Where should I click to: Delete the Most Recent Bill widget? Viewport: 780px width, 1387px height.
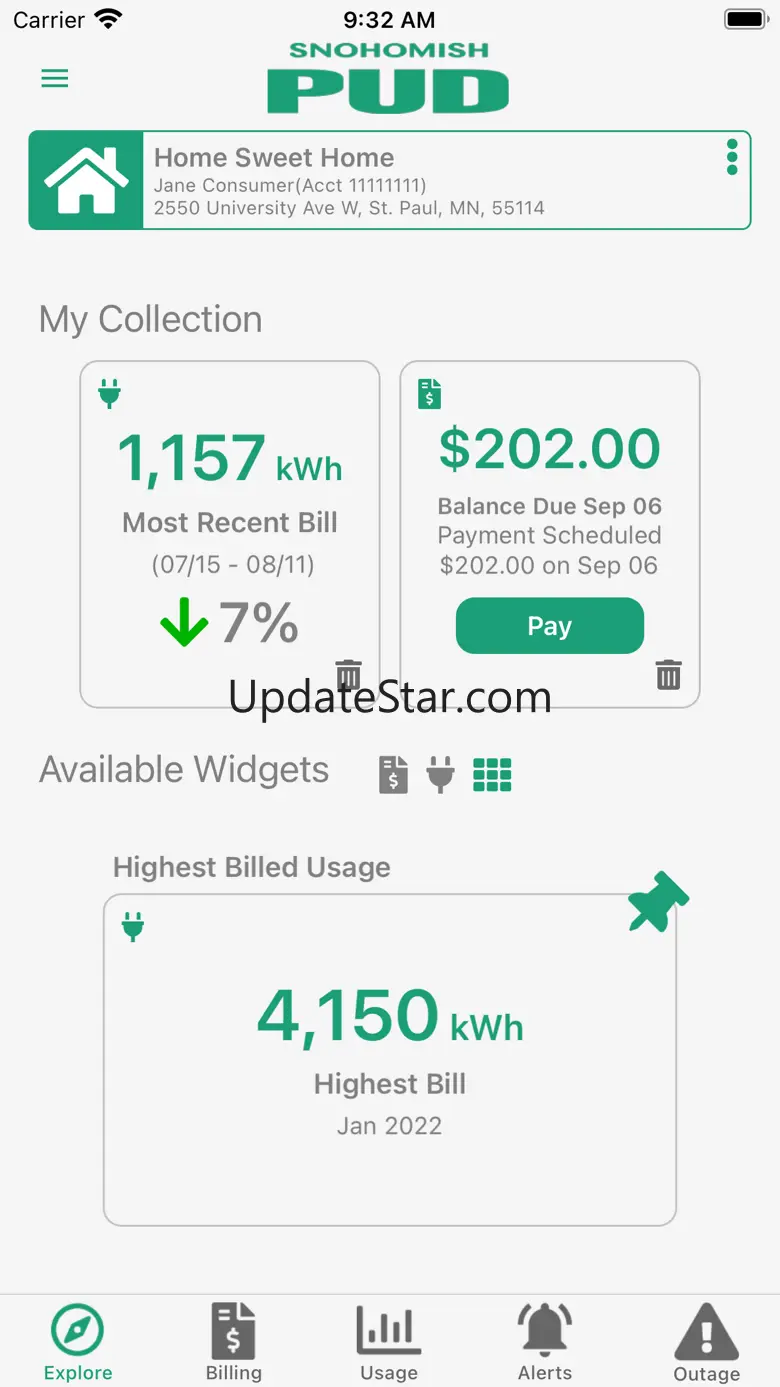(348, 675)
